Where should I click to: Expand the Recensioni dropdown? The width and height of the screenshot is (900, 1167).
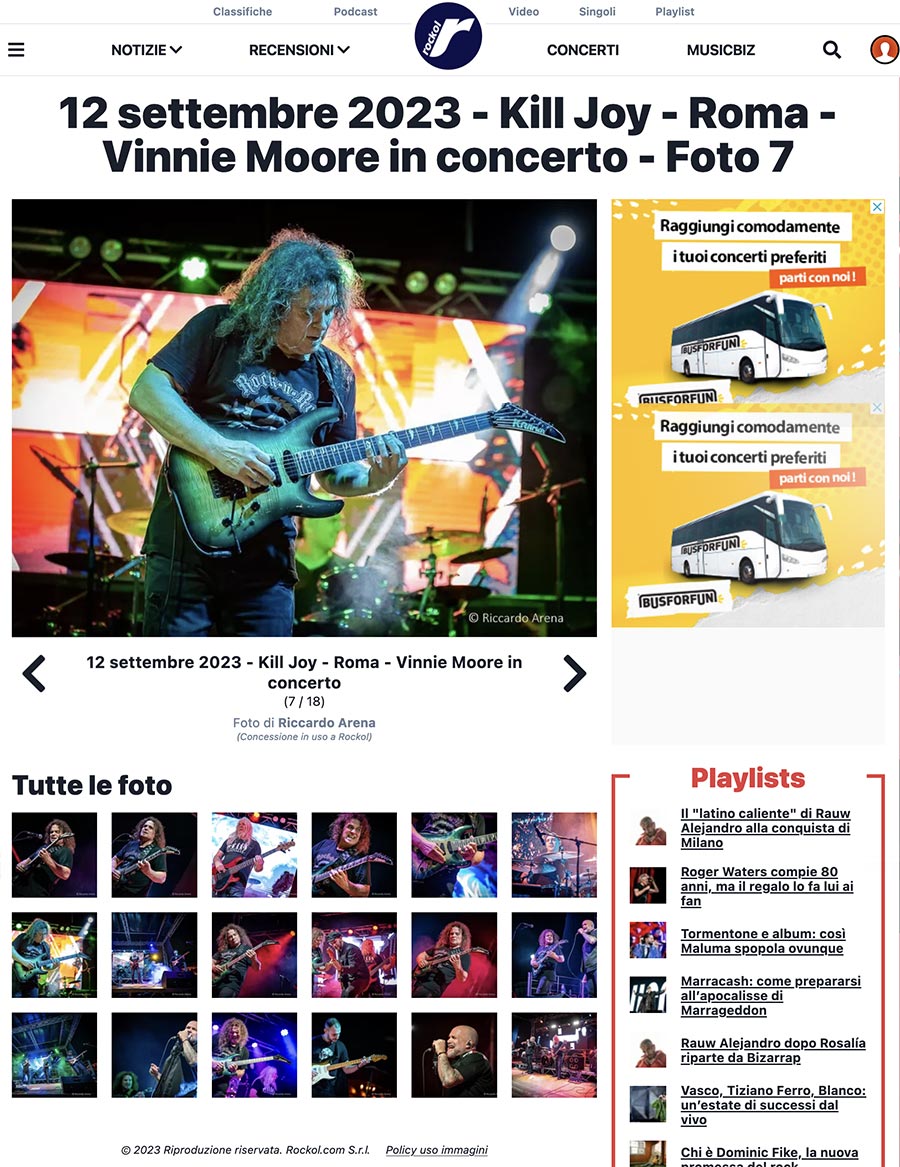[x=299, y=50]
